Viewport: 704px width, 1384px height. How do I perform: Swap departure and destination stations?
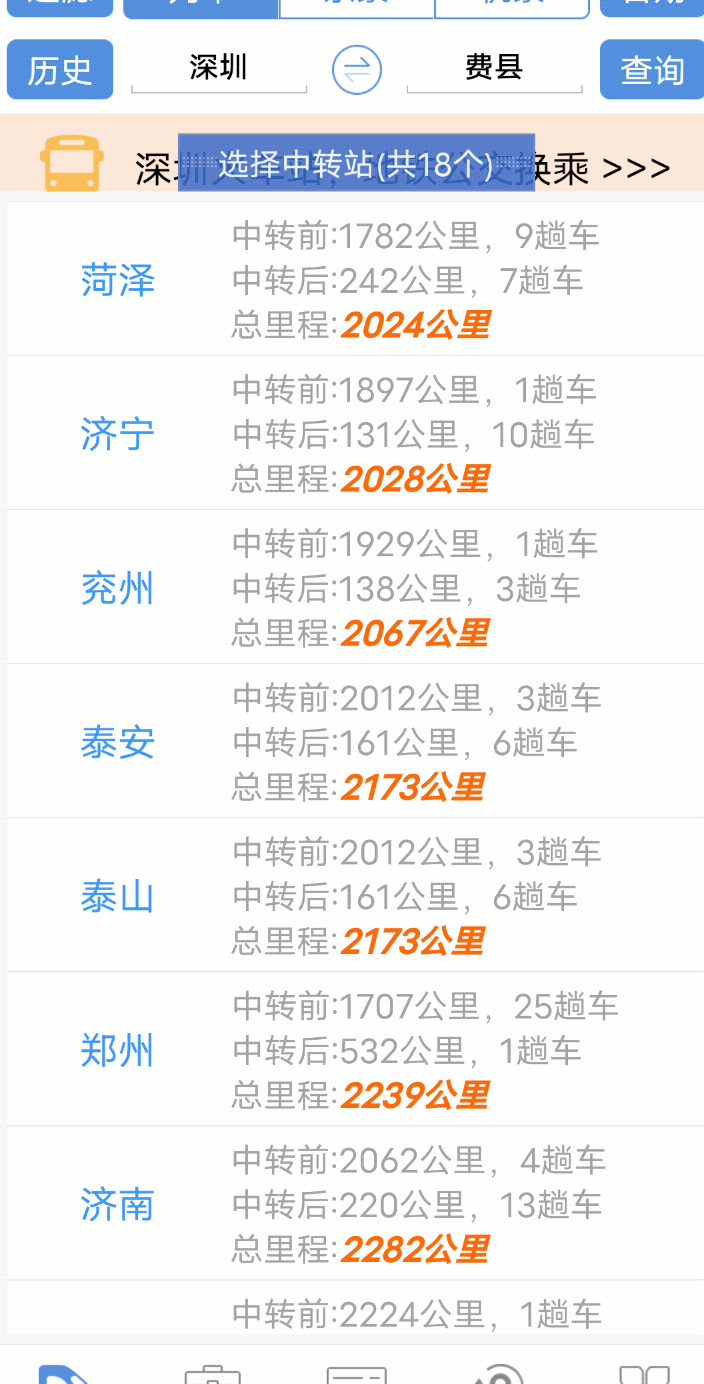click(357, 70)
